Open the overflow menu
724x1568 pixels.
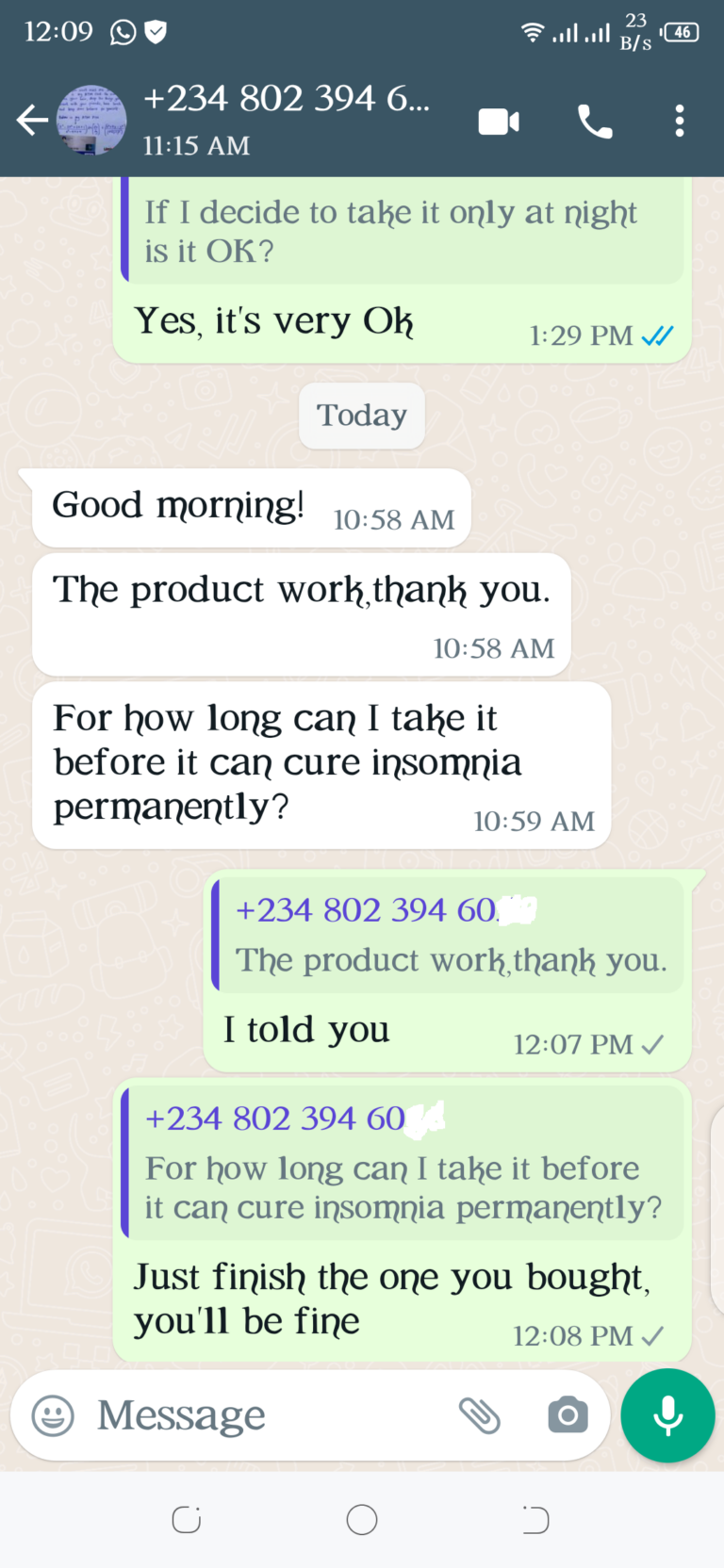680,121
